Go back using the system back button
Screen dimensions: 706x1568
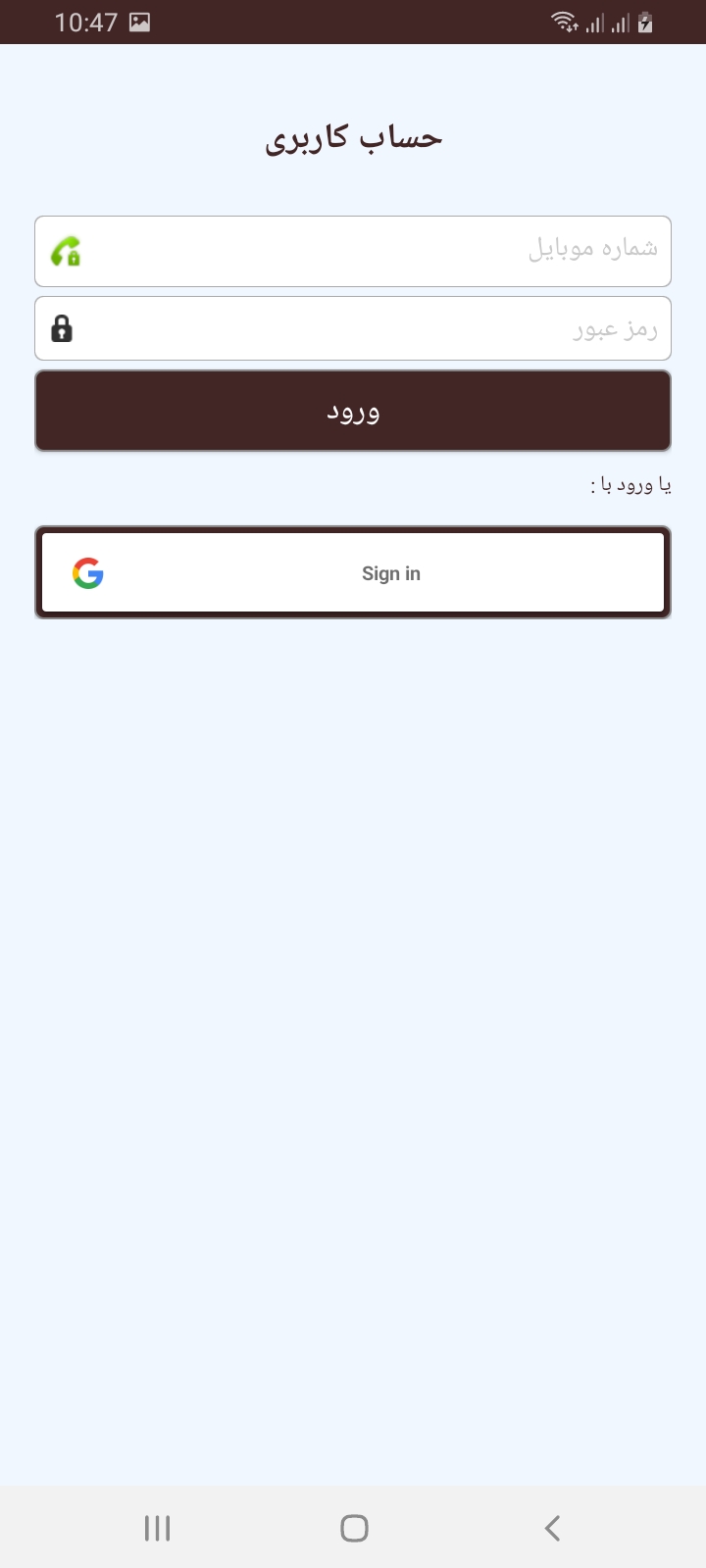pyautogui.click(x=552, y=1528)
